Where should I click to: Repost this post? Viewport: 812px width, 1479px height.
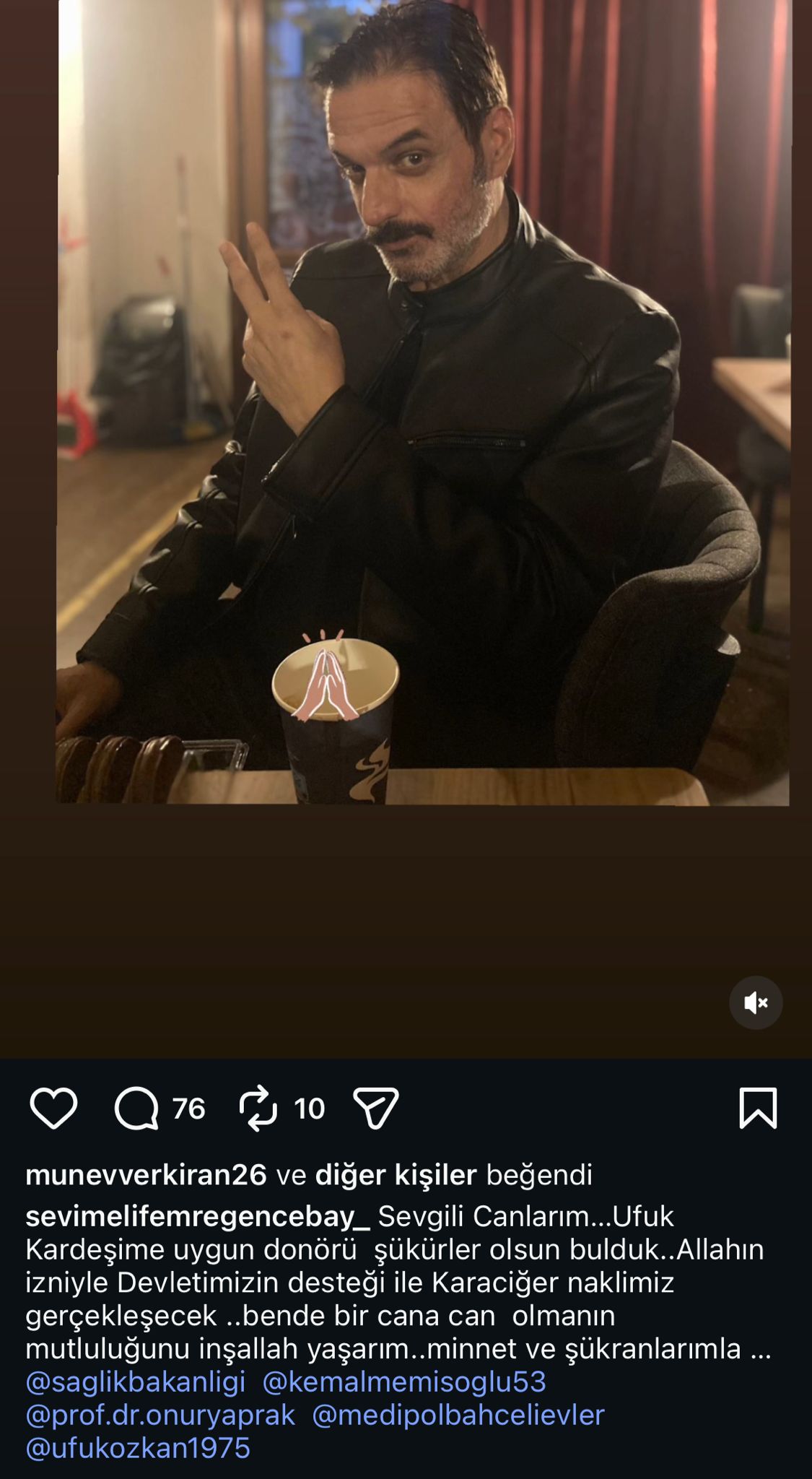(x=258, y=1108)
